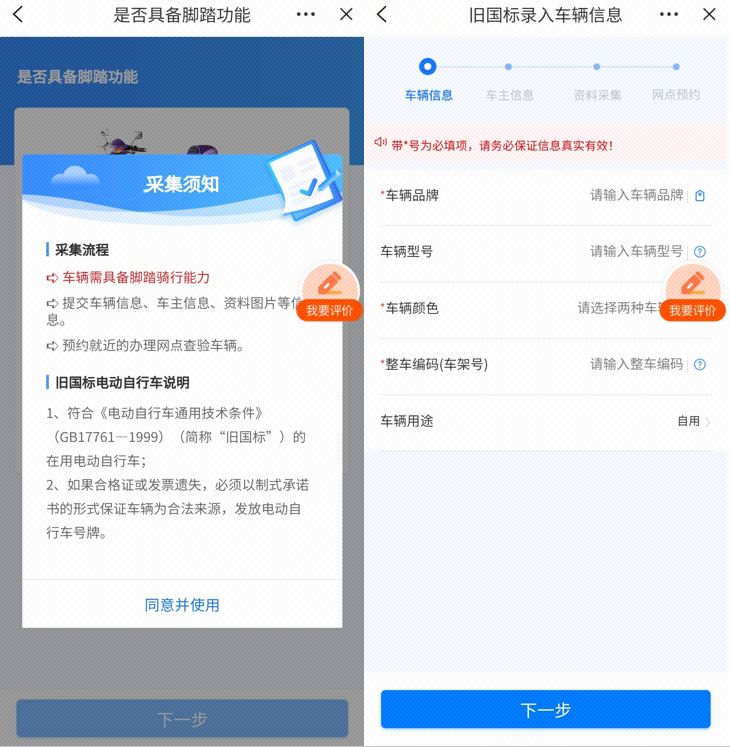The image size is (730, 747).
Task: Enter the 车辆品牌 field
Action: click(635, 195)
